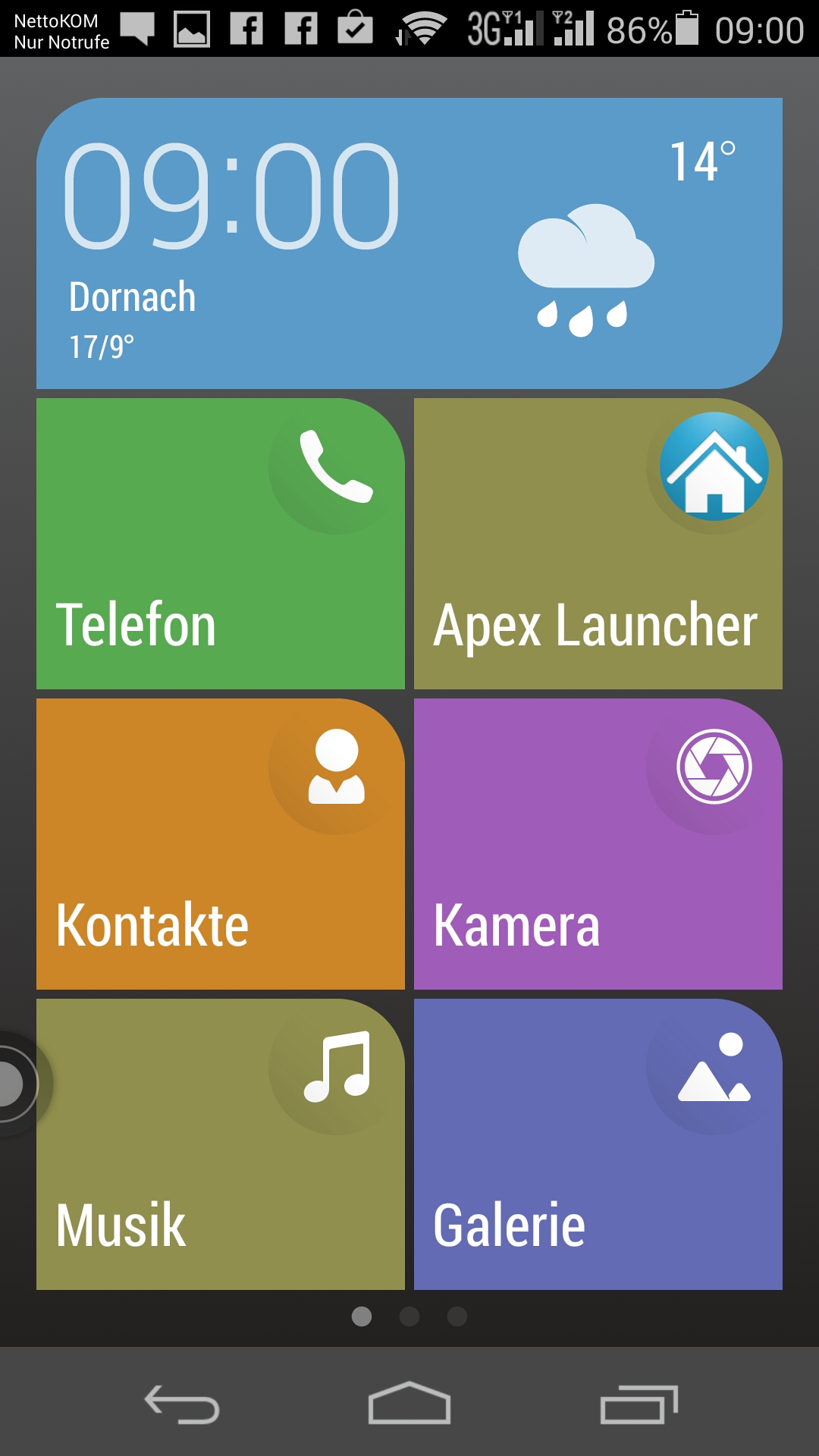Viewport: 819px width, 1456px height.
Task: Go to the second home page dot
Action: tap(409, 1316)
